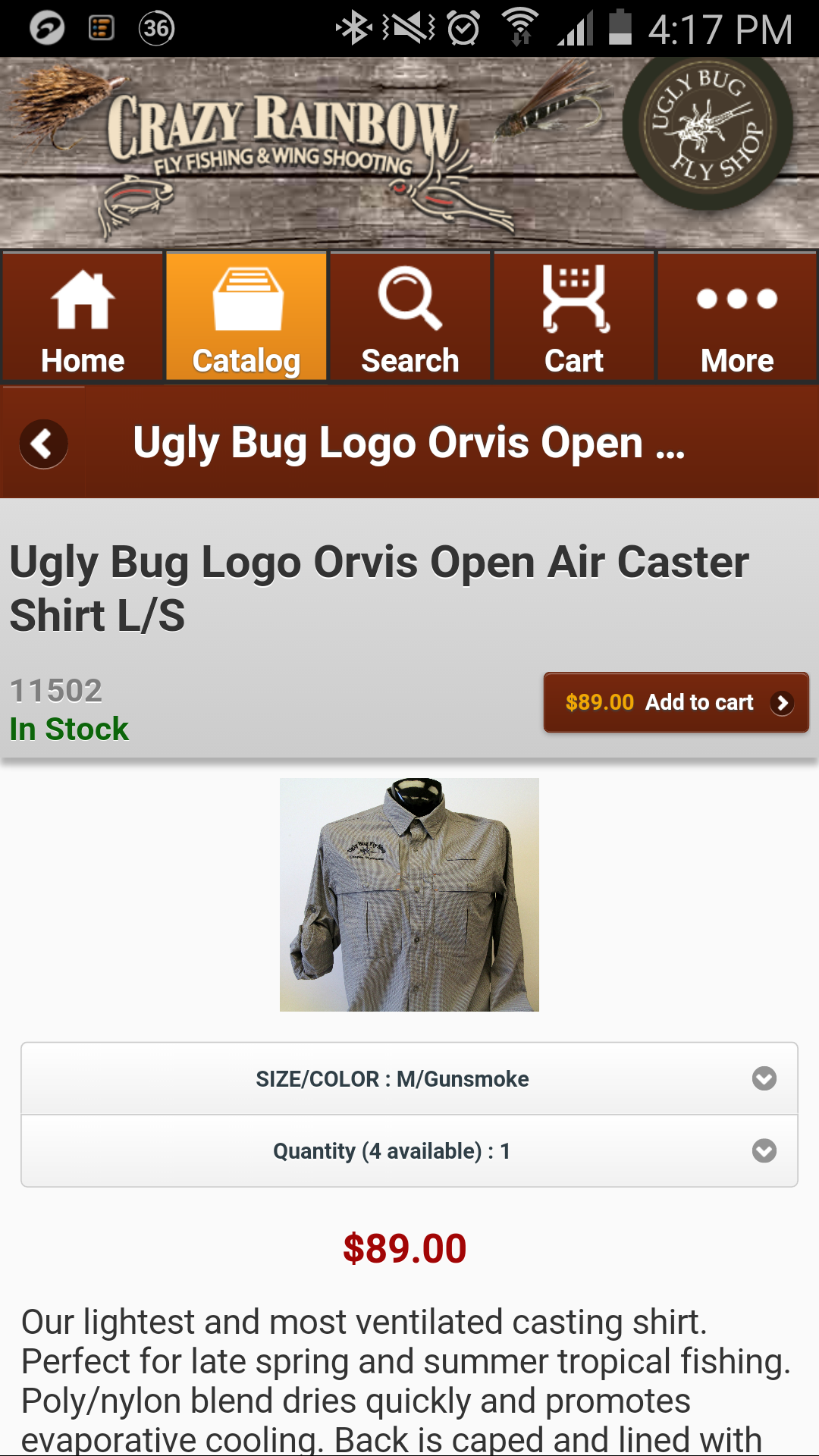
Task: Switch to the Search tab
Action: tap(410, 317)
